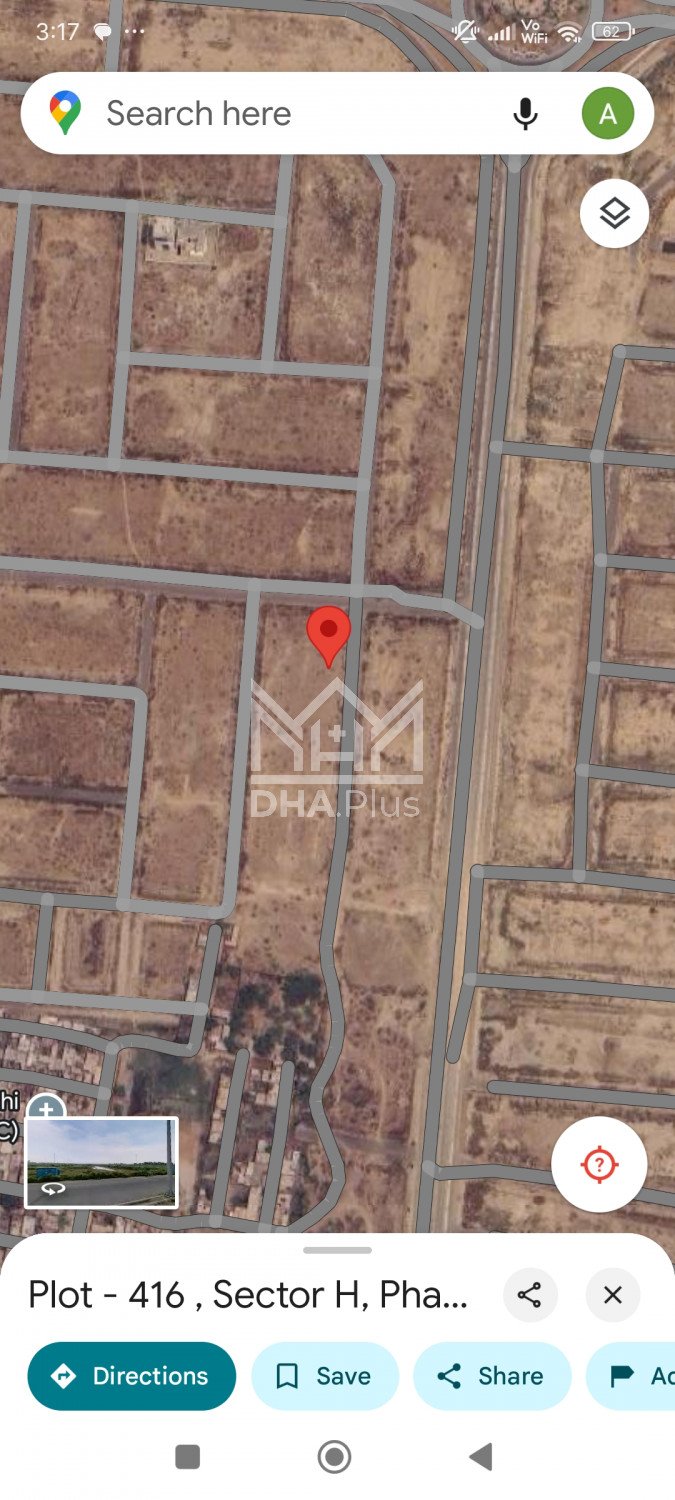
Task: Go back using the system back button
Action: coord(481,1456)
